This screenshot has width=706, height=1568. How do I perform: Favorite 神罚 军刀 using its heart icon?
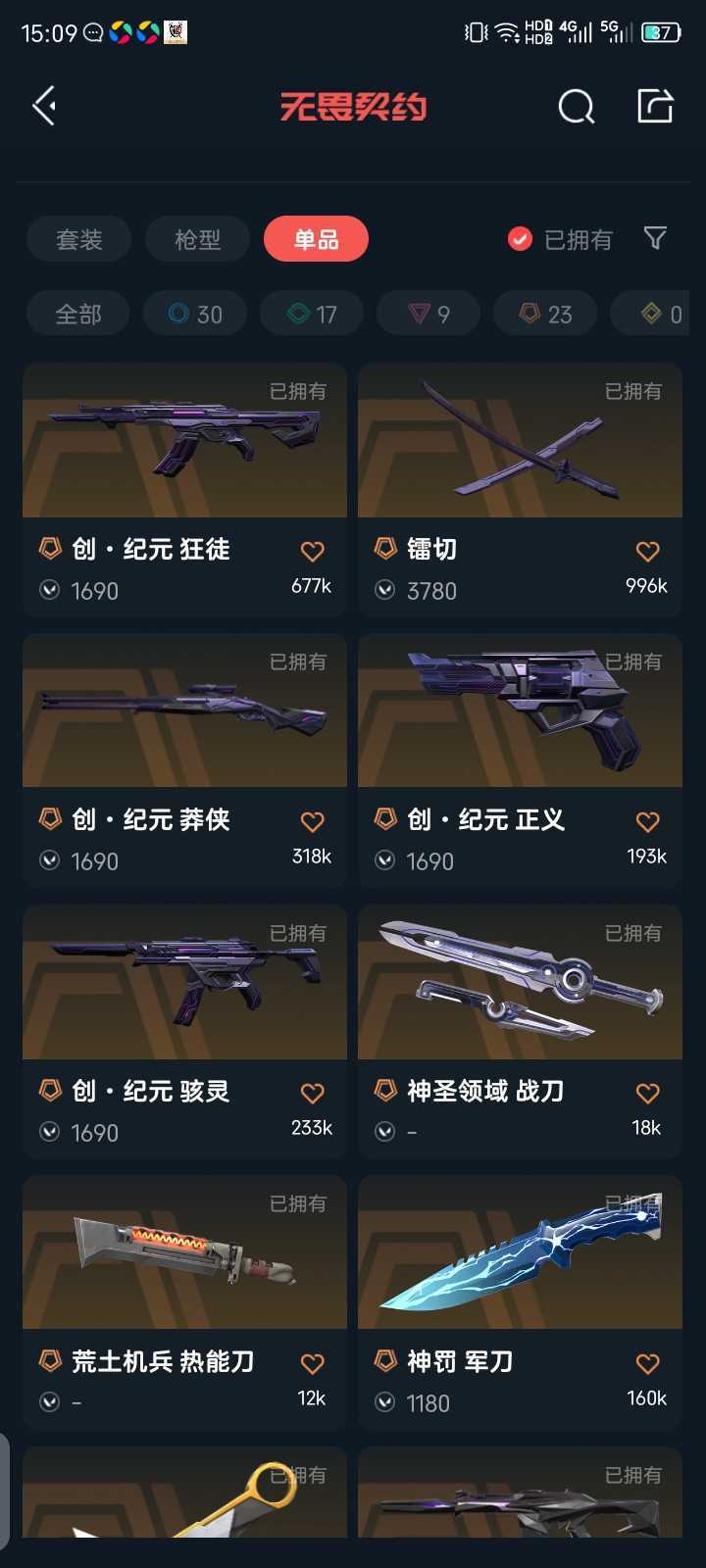tap(647, 1362)
